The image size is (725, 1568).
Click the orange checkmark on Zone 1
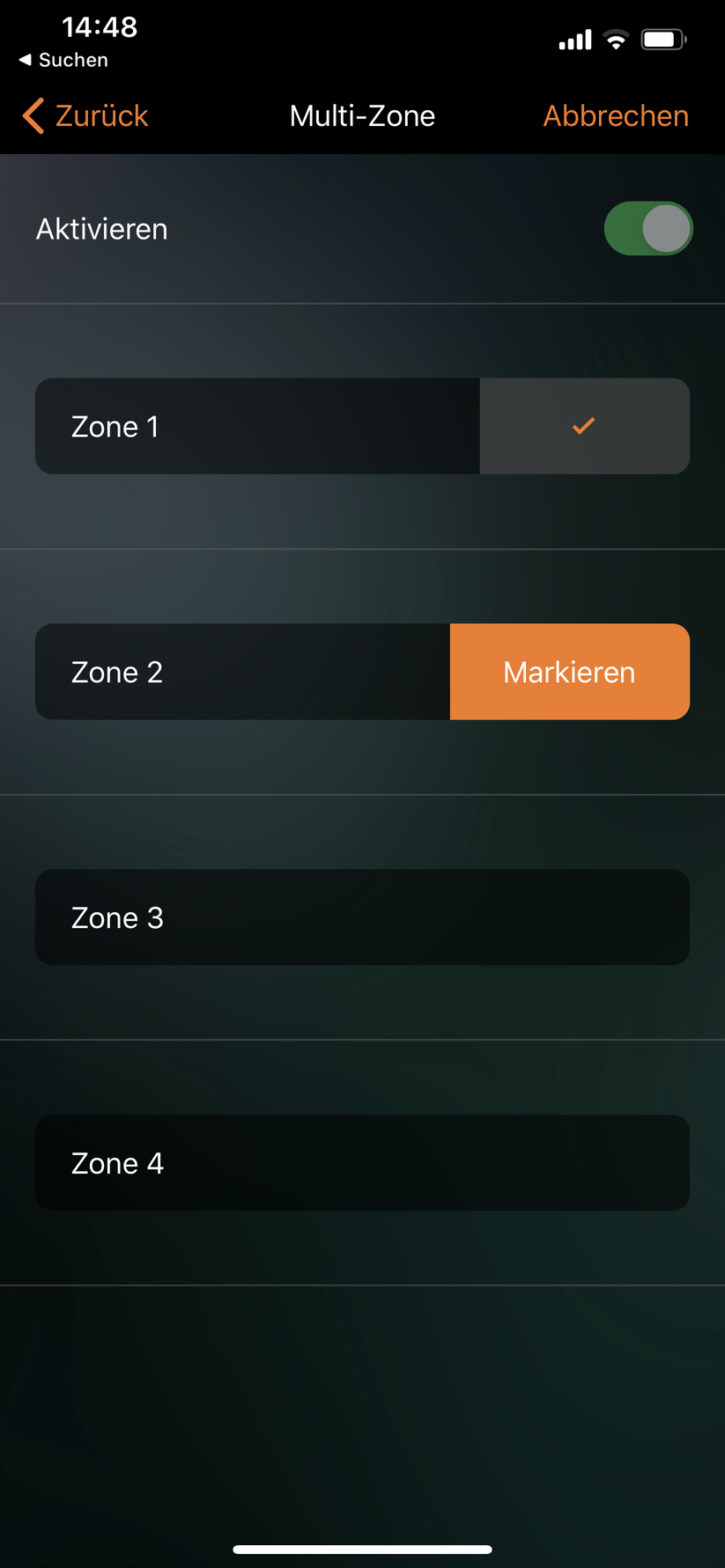pyautogui.click(x=582, y=426)
